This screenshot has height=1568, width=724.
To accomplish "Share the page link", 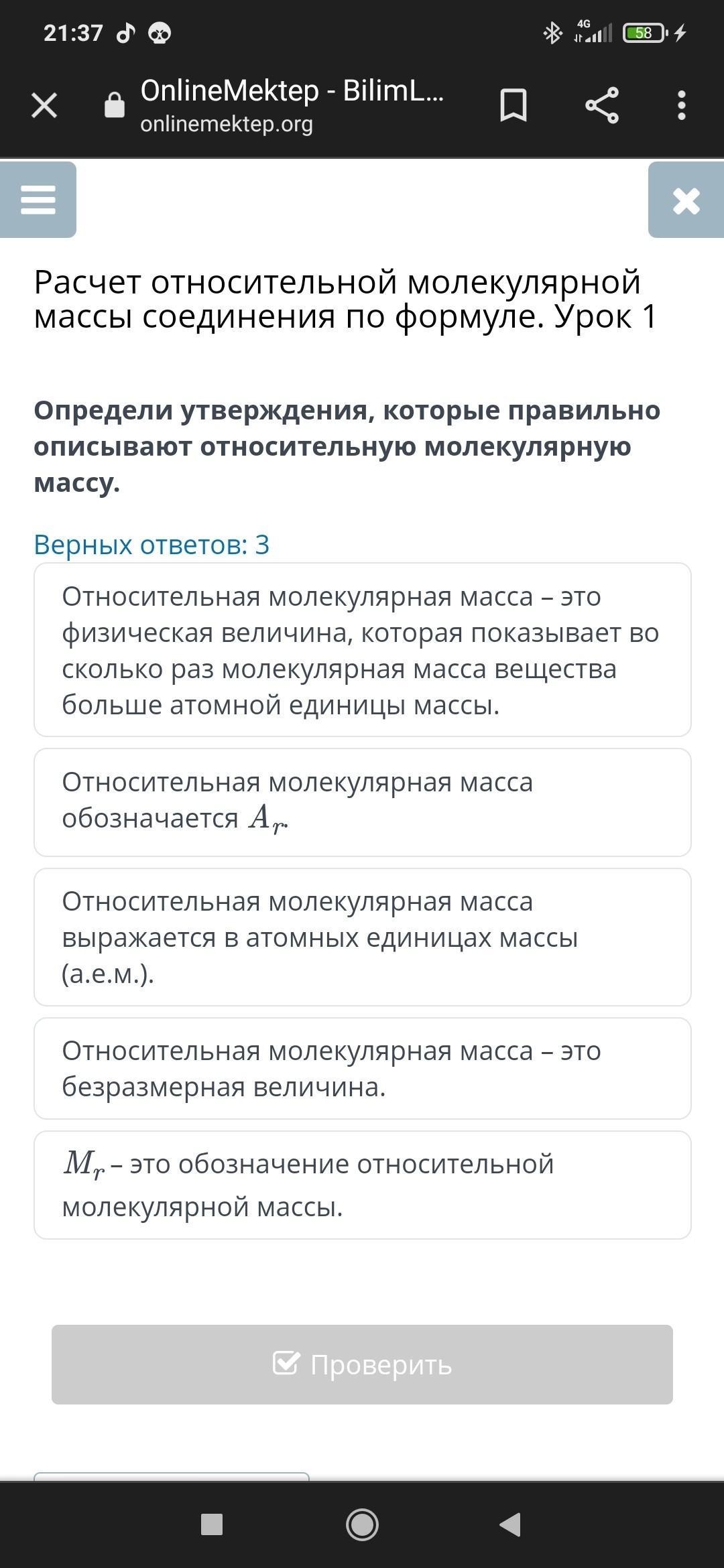I will click(x=601, y=106).
